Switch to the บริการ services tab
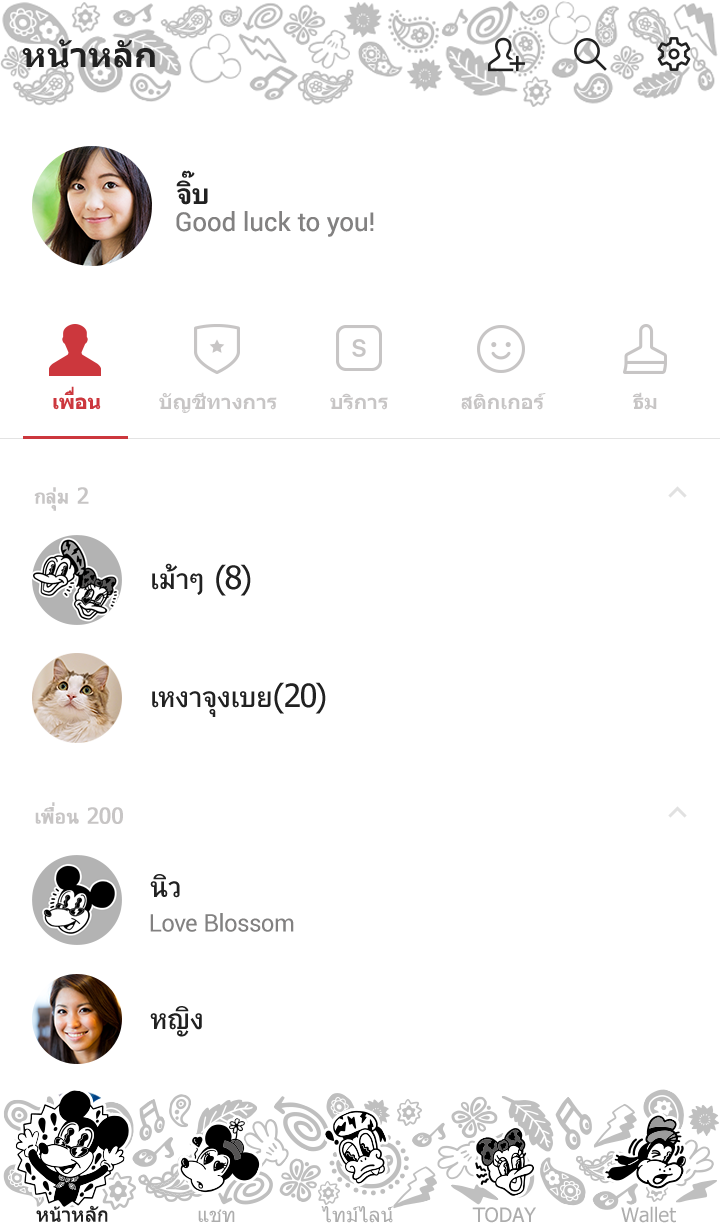Image resolution: width=720 pixels, height=1232 pixels. coord(359,370)
